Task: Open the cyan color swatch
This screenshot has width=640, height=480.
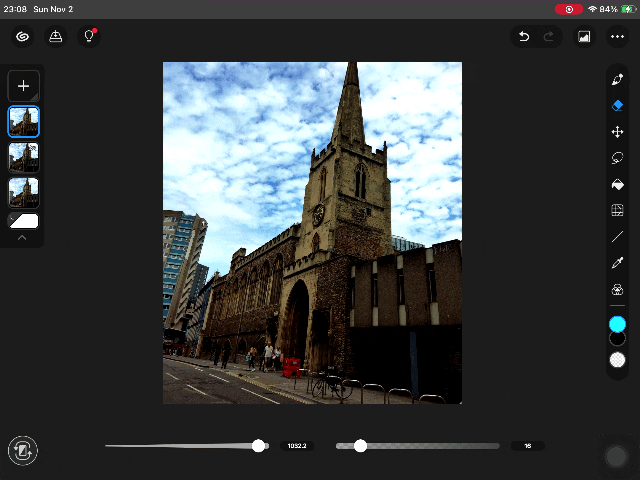Action: point(617,324)
